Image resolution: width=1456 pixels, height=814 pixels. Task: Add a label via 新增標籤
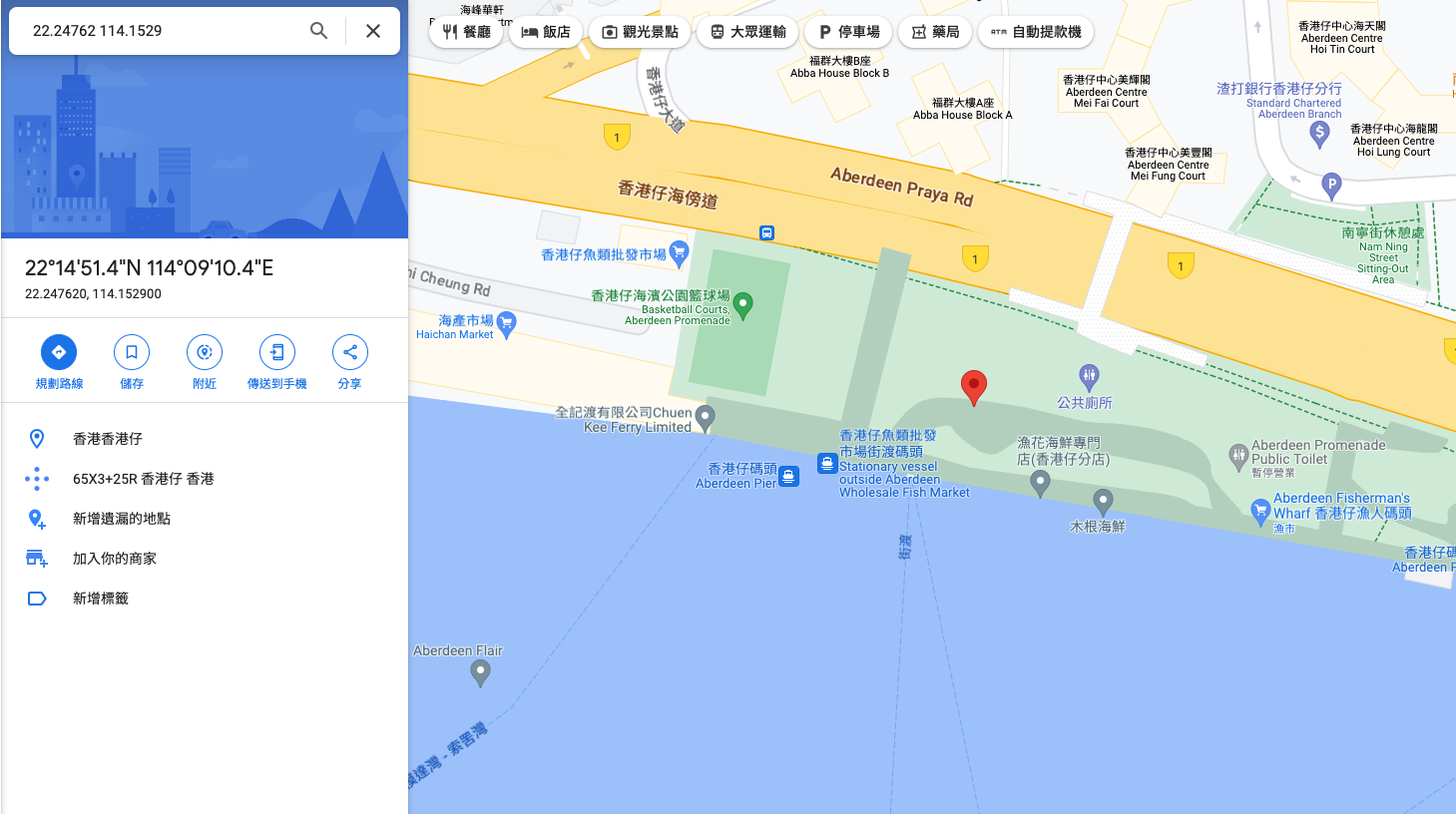click(x=100, y=599)
